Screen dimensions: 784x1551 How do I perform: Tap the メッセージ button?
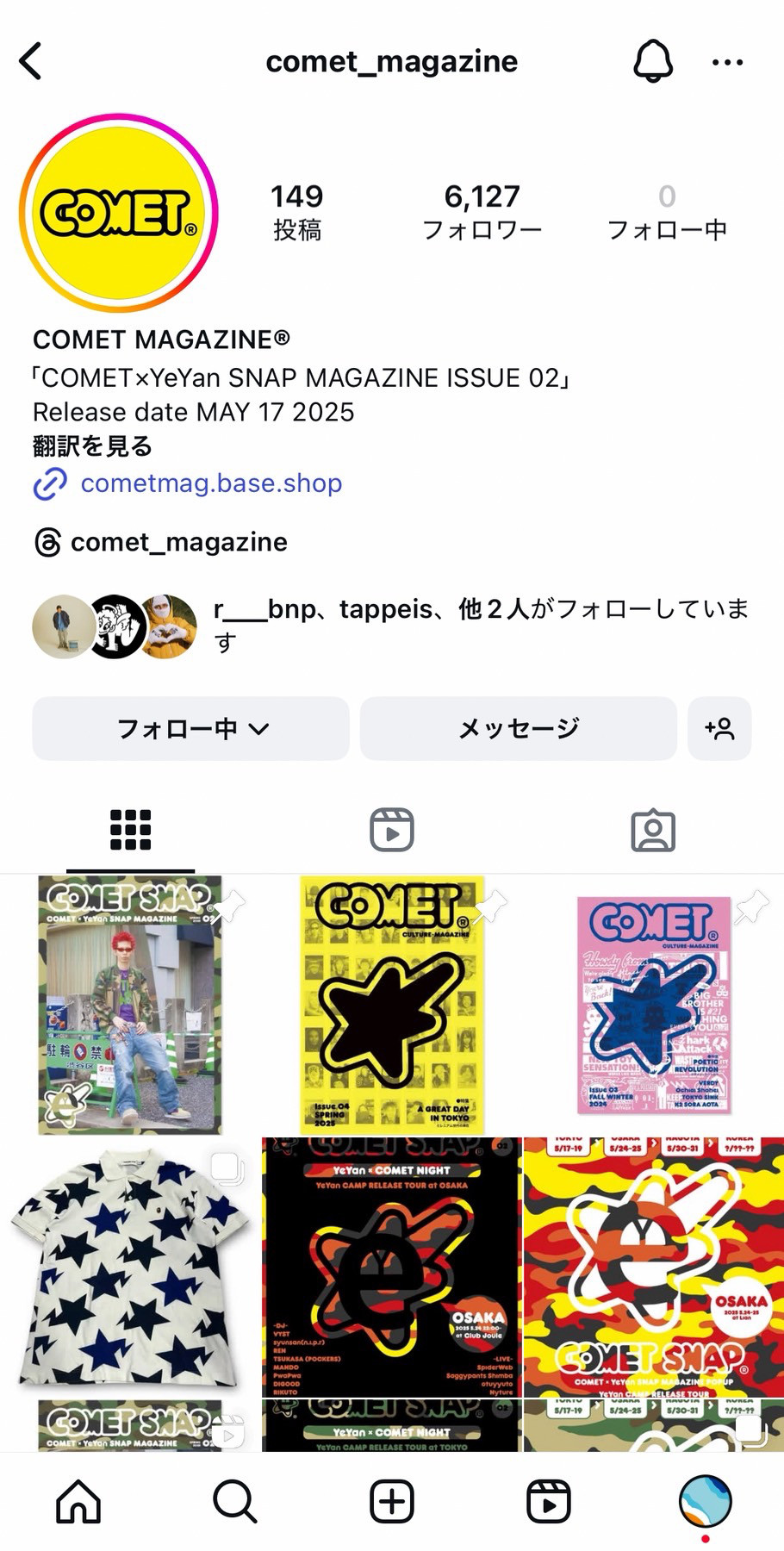click(x=518, y=729)
